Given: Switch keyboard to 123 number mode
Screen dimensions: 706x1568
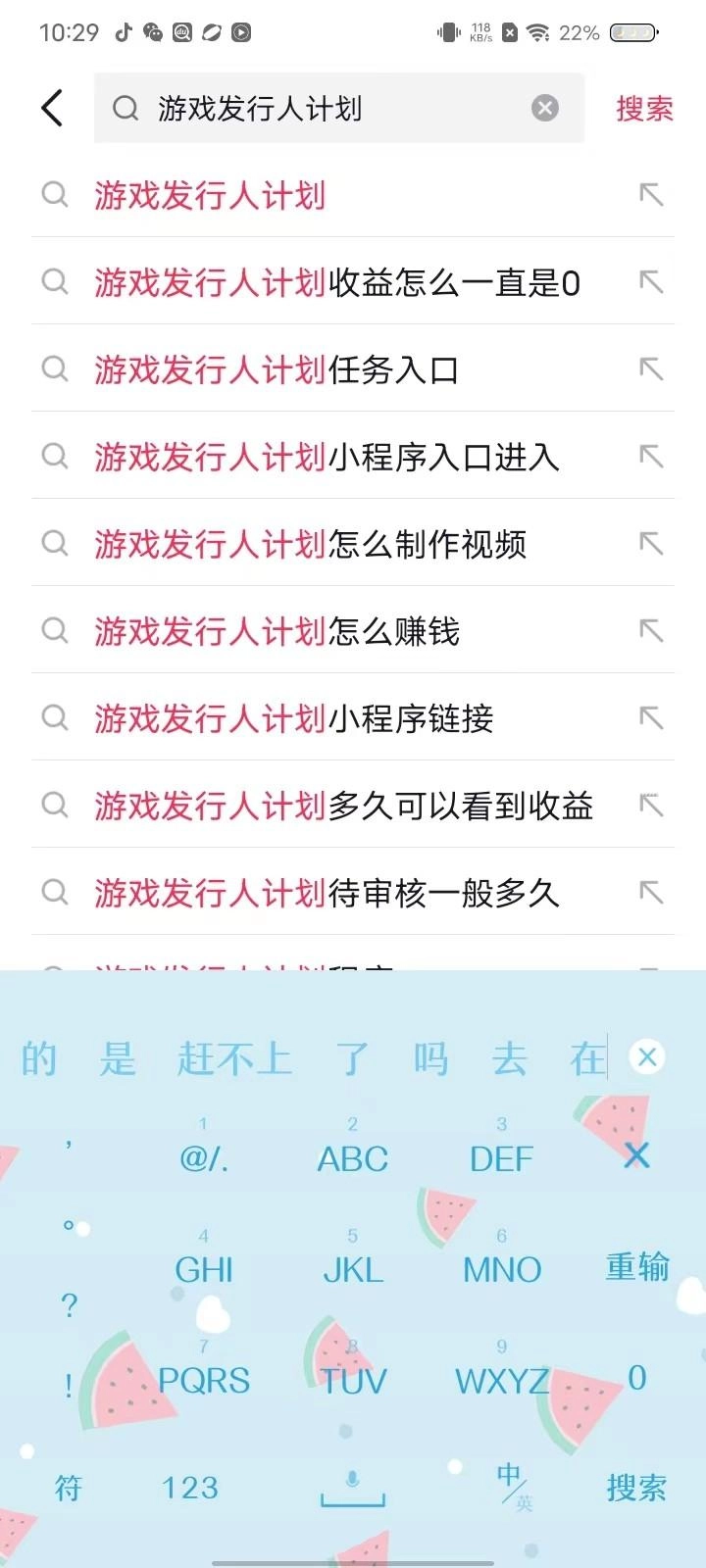Looking at the screenshot, I should tap(190, 1488).
